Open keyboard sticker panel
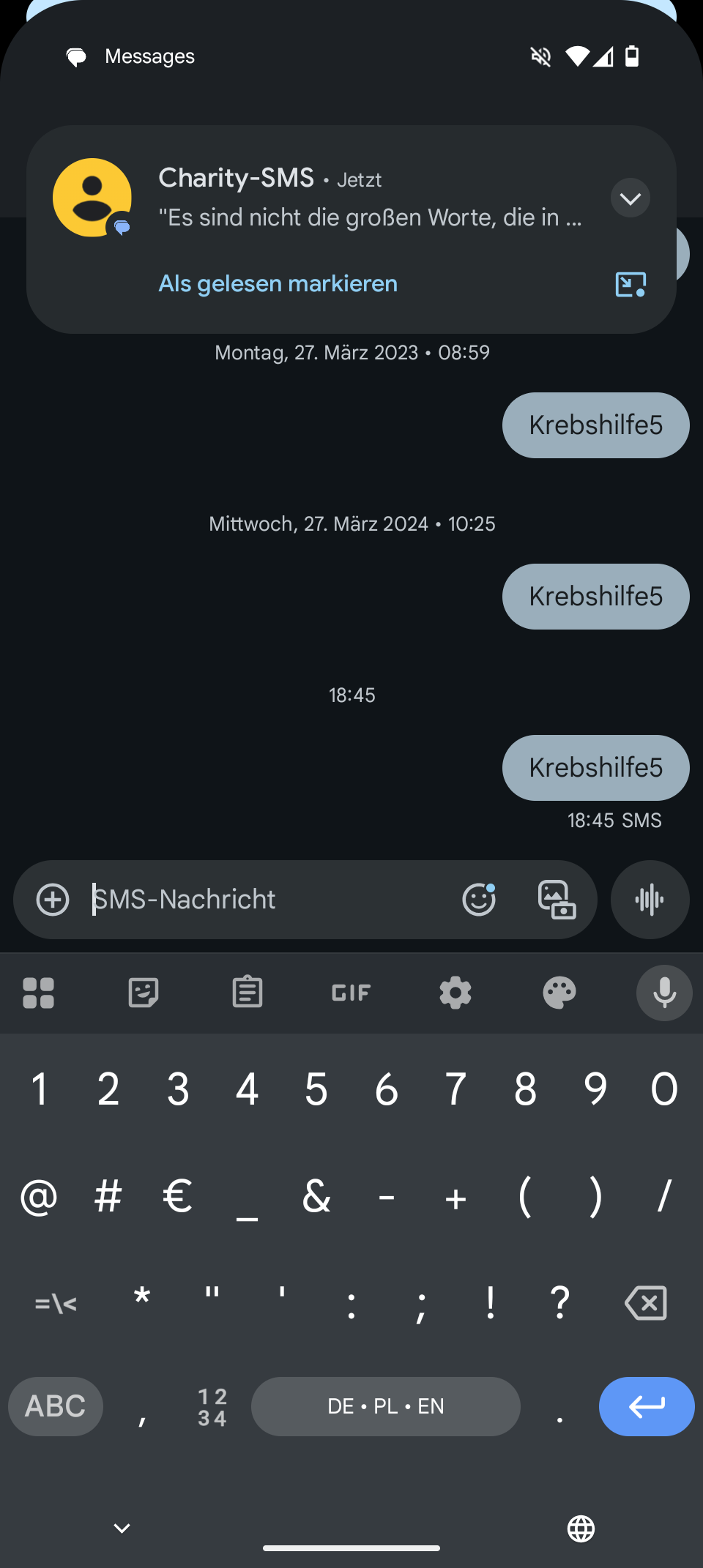The width and height of the screenshot is (703, 1568). pos(144,993)
